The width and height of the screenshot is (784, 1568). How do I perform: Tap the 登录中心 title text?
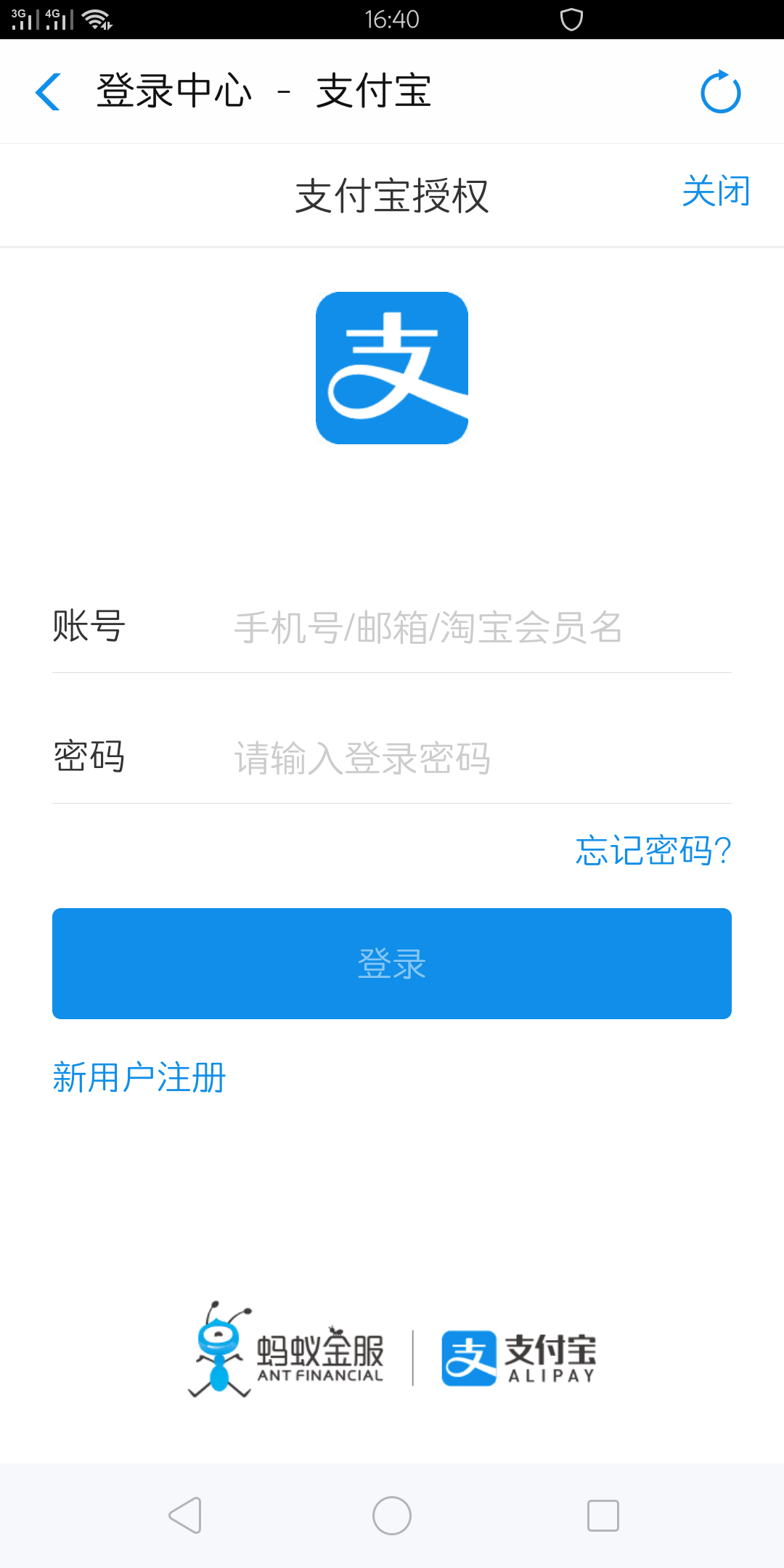(x=174, y=92)
